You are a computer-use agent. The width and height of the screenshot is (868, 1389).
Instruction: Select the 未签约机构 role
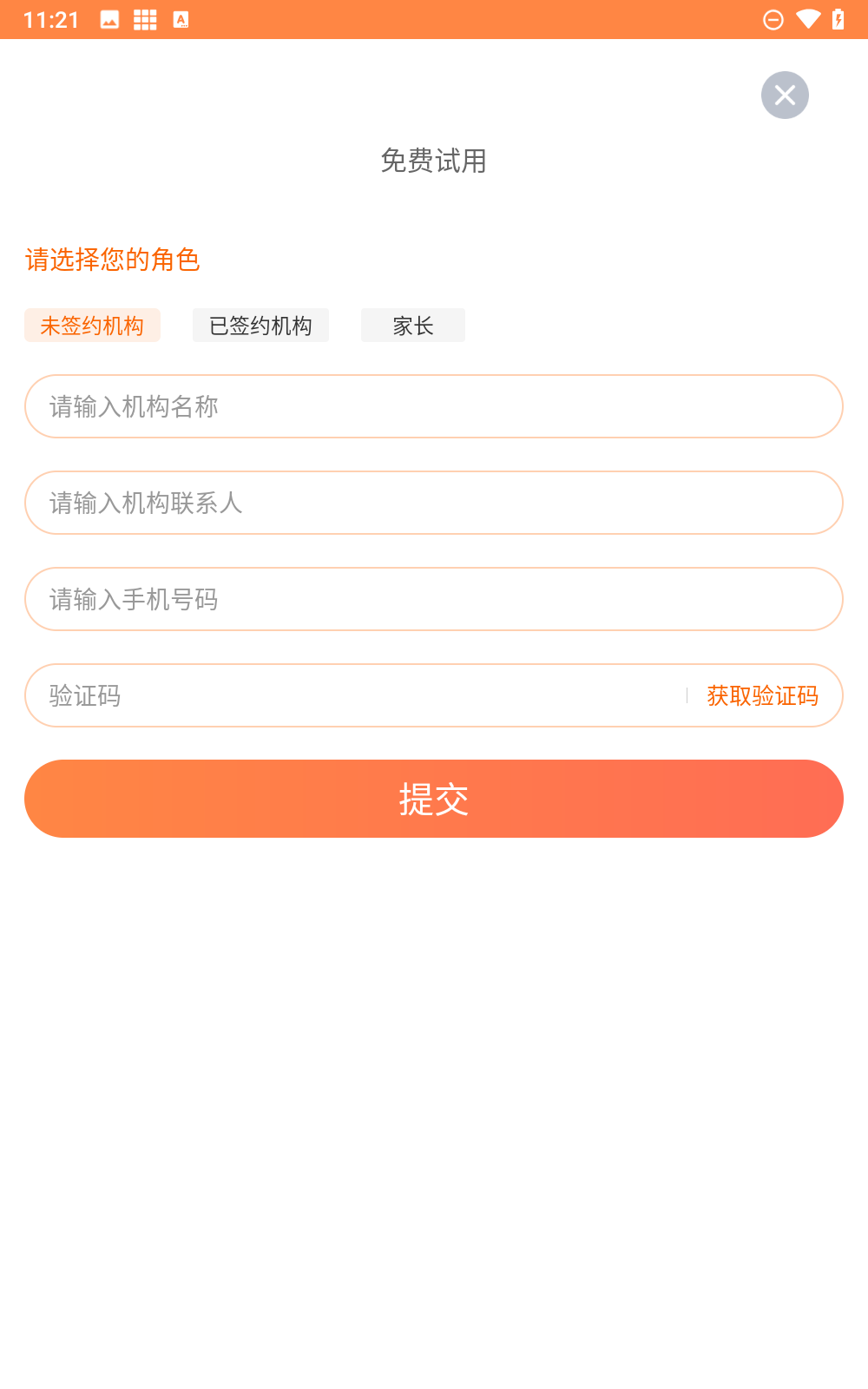[92, 326]
